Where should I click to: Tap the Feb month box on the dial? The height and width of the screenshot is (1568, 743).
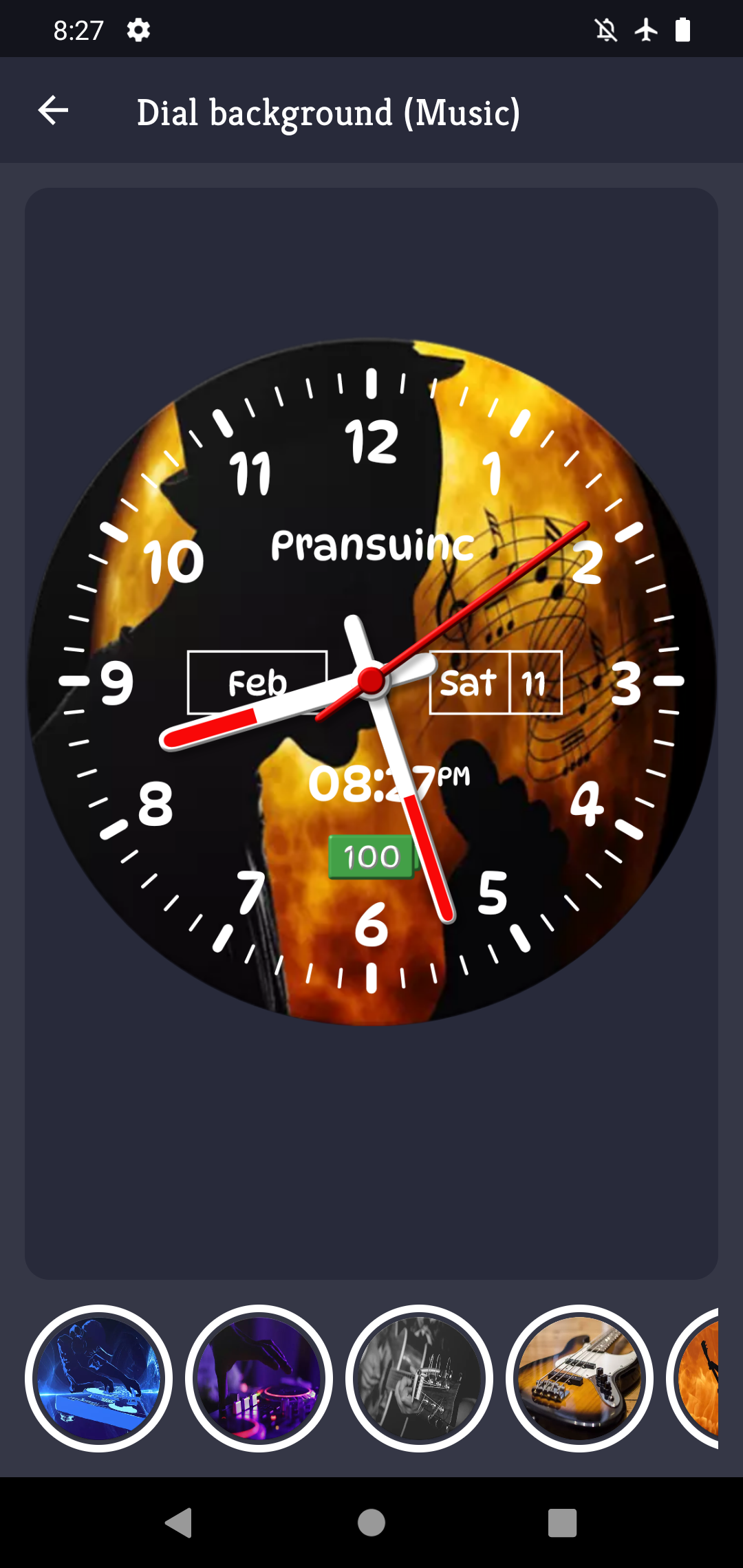point(257,682)
